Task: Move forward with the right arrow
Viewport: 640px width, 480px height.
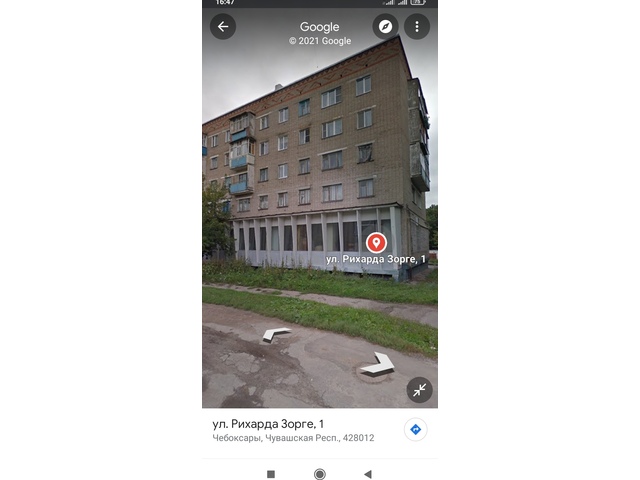Action: point(377,365)
